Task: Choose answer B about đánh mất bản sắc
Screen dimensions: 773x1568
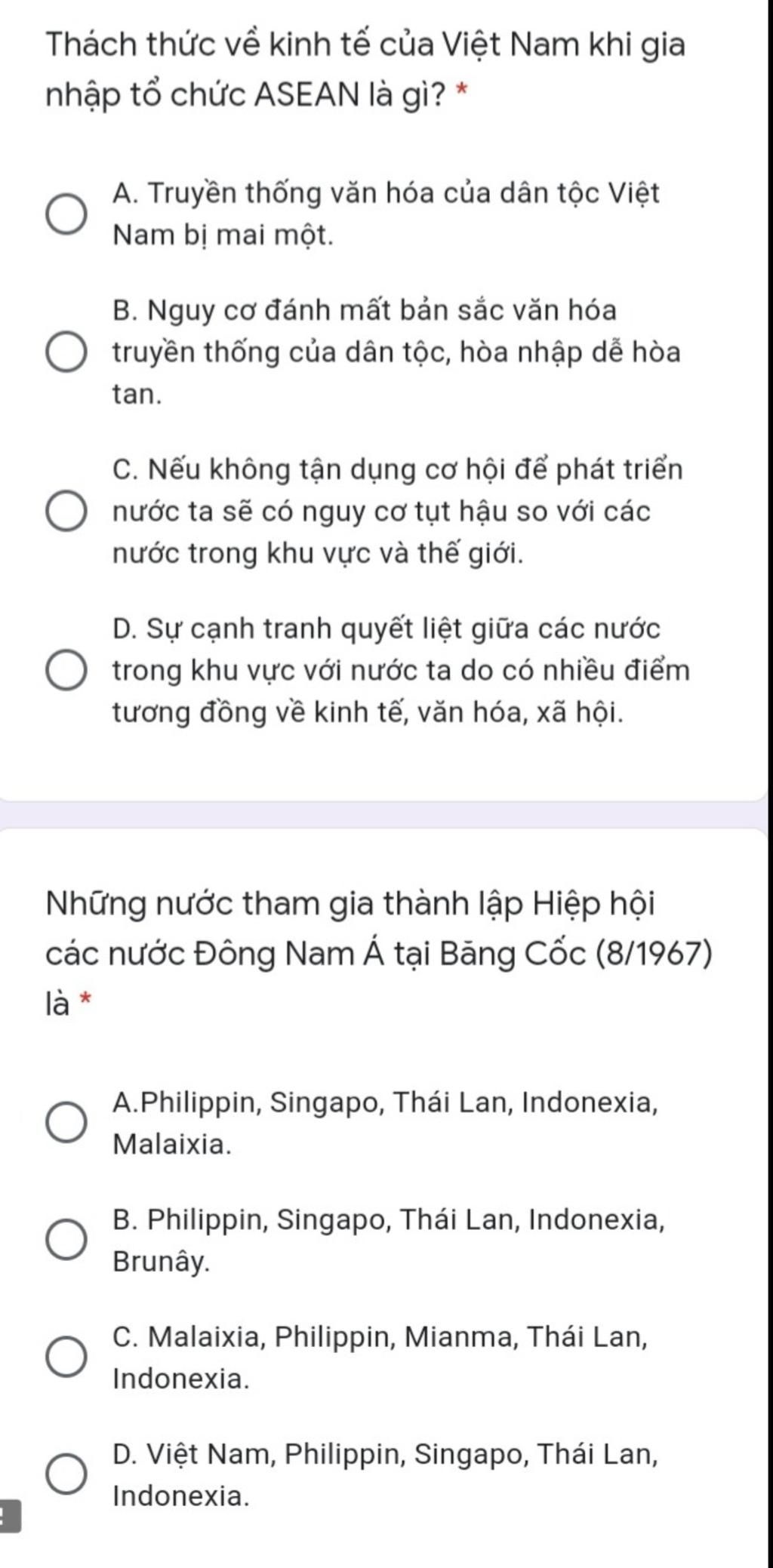Action: pyautogui.click(x=67, y=352)
